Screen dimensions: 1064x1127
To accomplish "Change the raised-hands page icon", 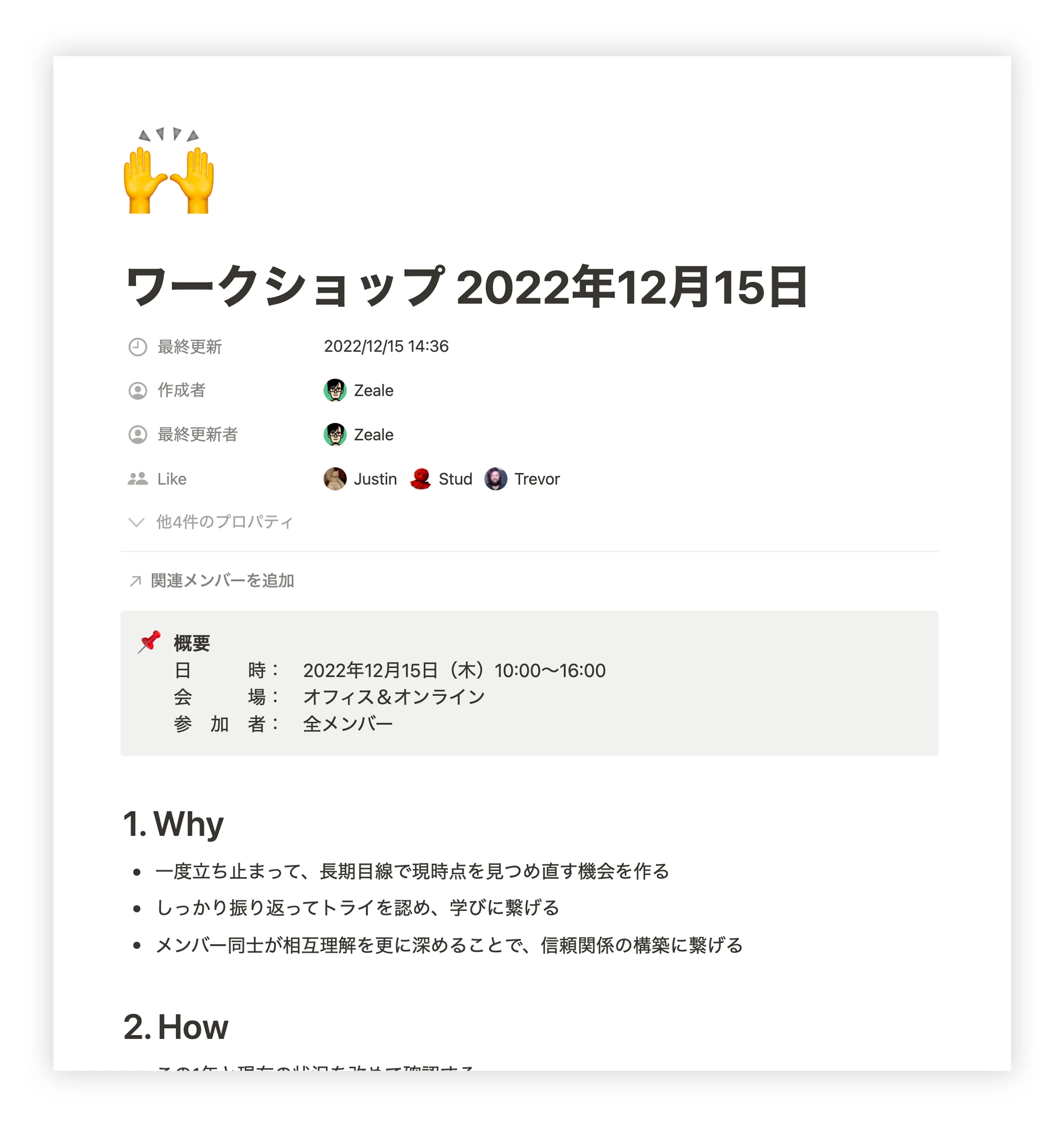I will [168, 171].
